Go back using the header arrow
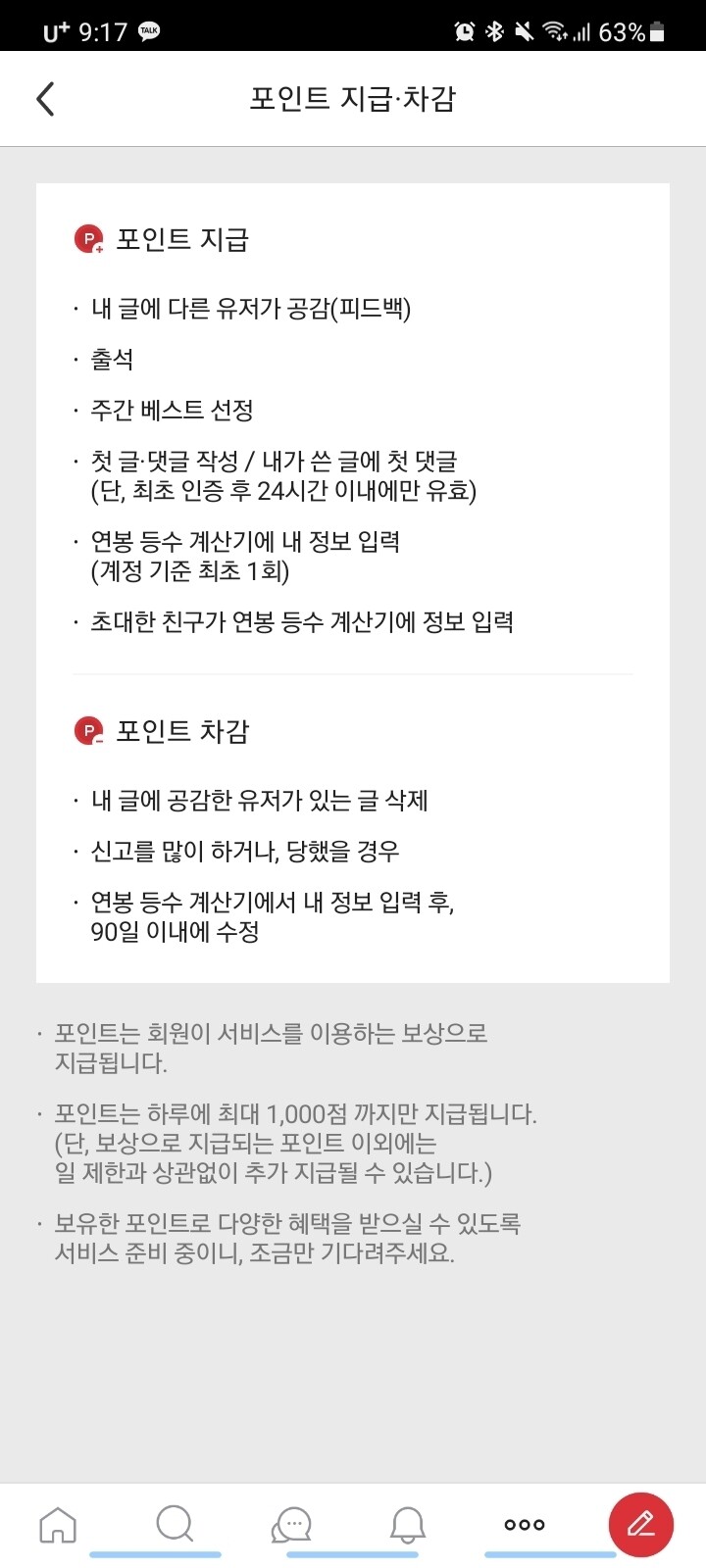Image resolution: width=706 pixels, height=1568 pixels. tap(45, 99)
